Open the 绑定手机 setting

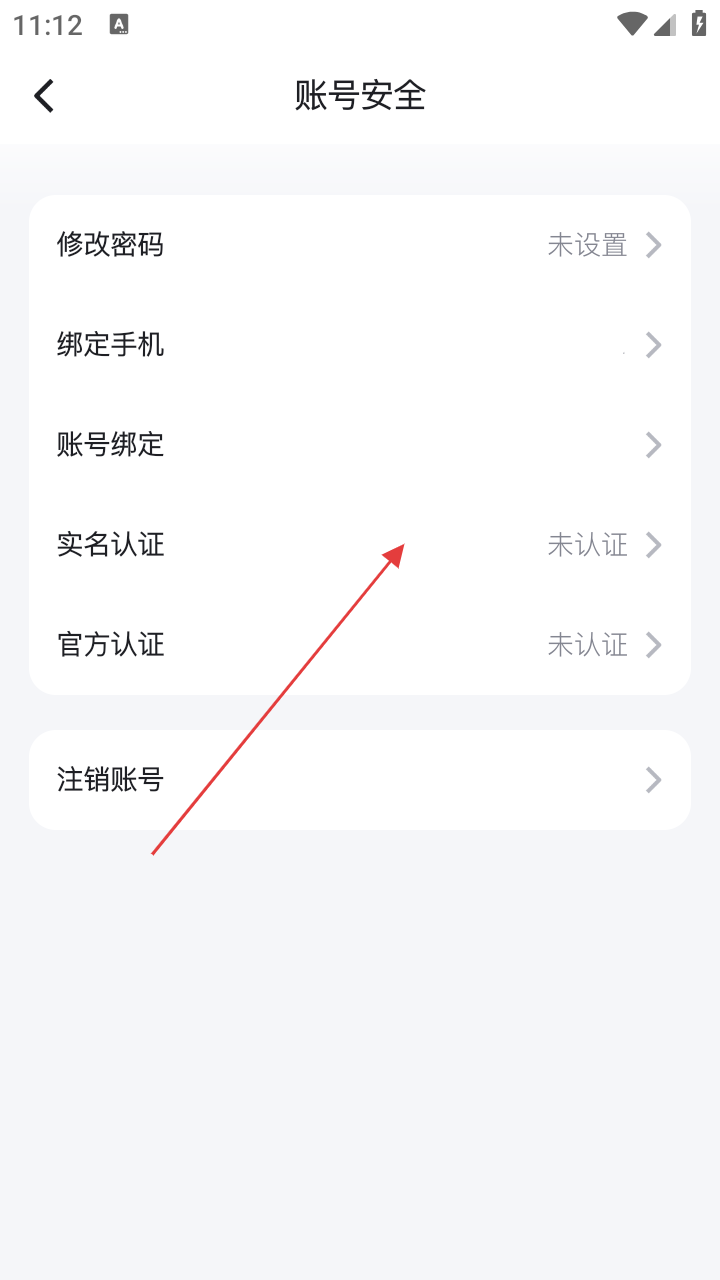[360, 345]
